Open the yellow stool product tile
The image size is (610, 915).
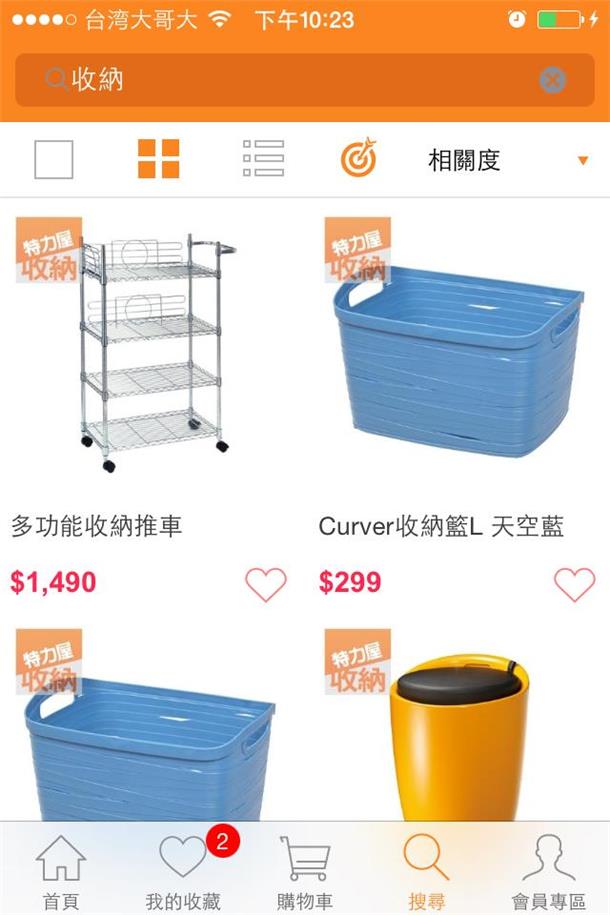(457, 730)
